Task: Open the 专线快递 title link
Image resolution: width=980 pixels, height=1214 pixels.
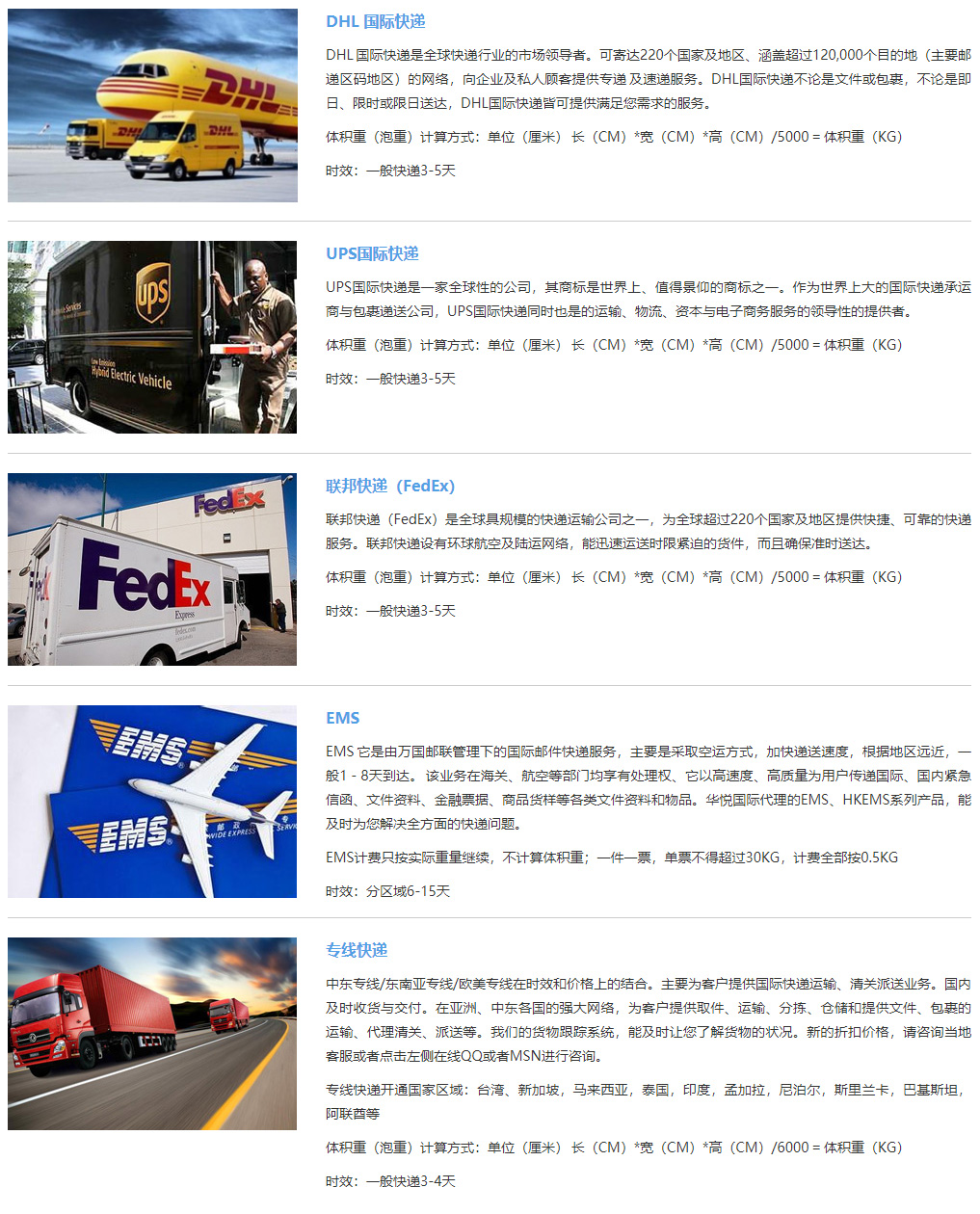Action: 356,950
